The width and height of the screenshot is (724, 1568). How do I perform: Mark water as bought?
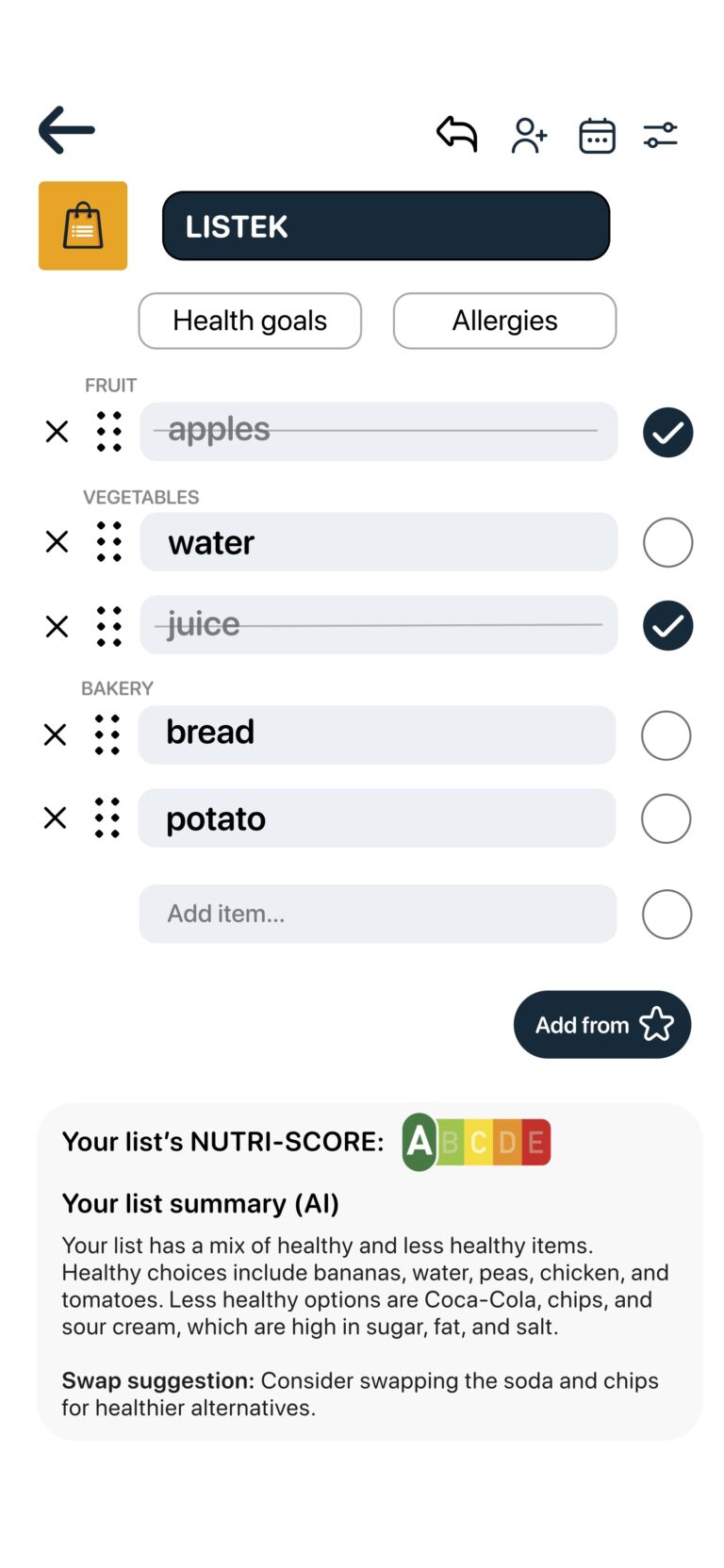coord(667,543)
